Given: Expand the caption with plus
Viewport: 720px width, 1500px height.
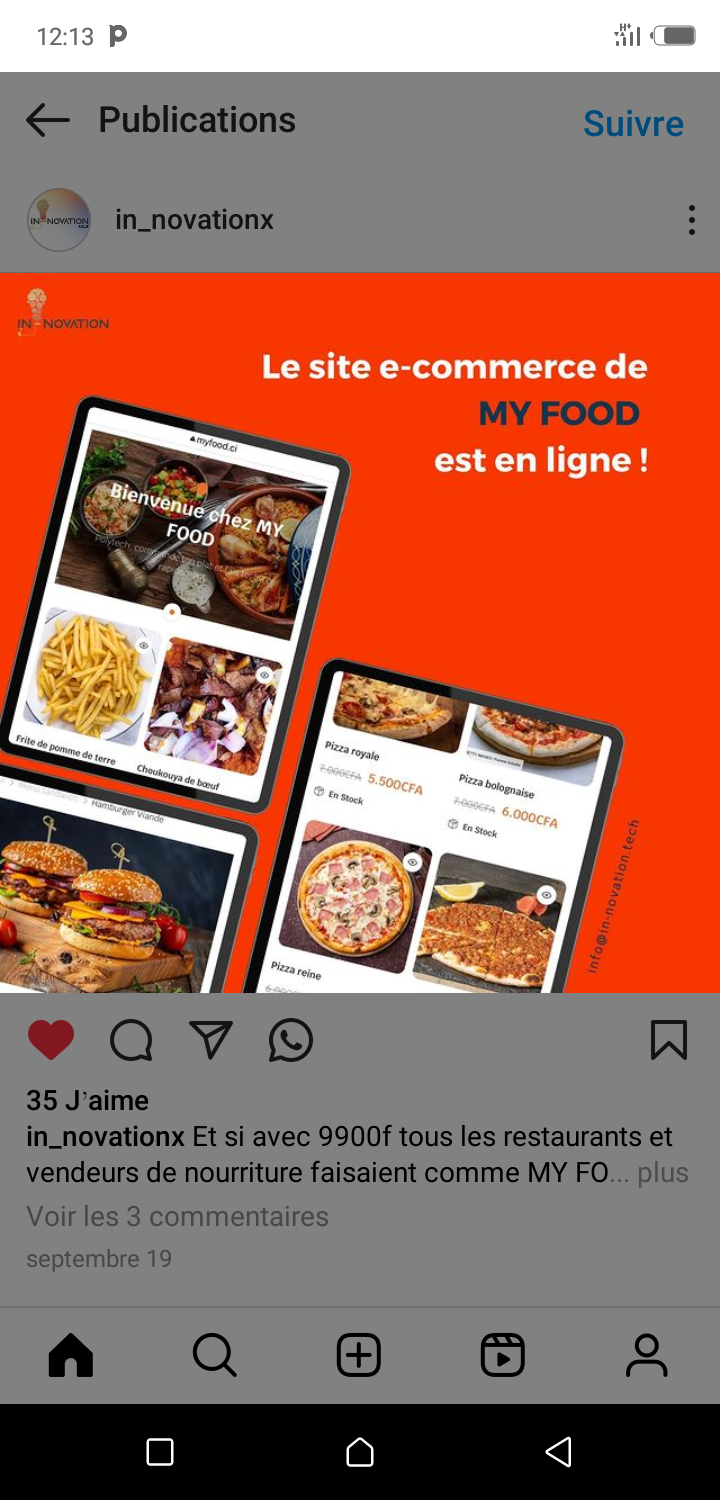Looking at the screenshot, I should point(663,1172).
